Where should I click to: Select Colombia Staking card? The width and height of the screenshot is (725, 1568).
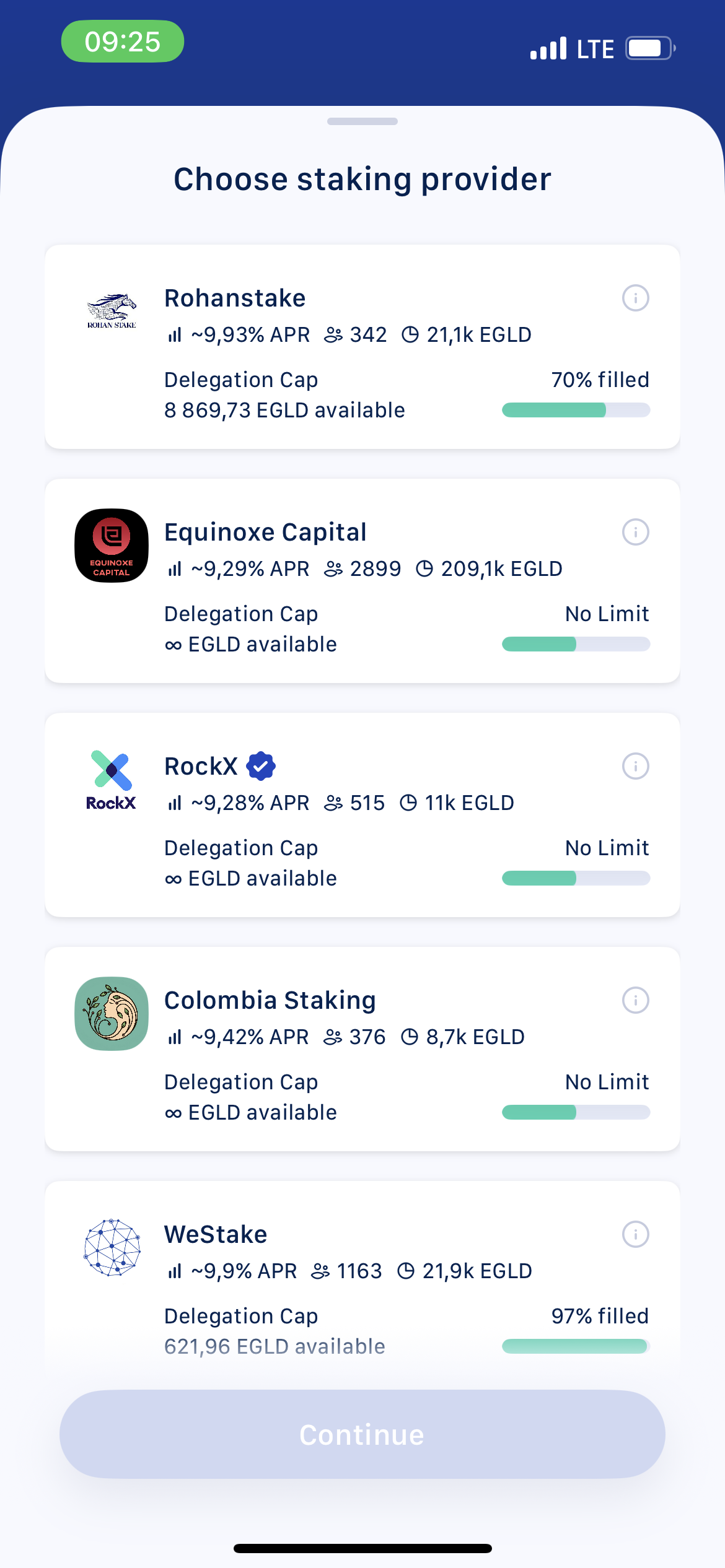click(x=362, y=1048)
